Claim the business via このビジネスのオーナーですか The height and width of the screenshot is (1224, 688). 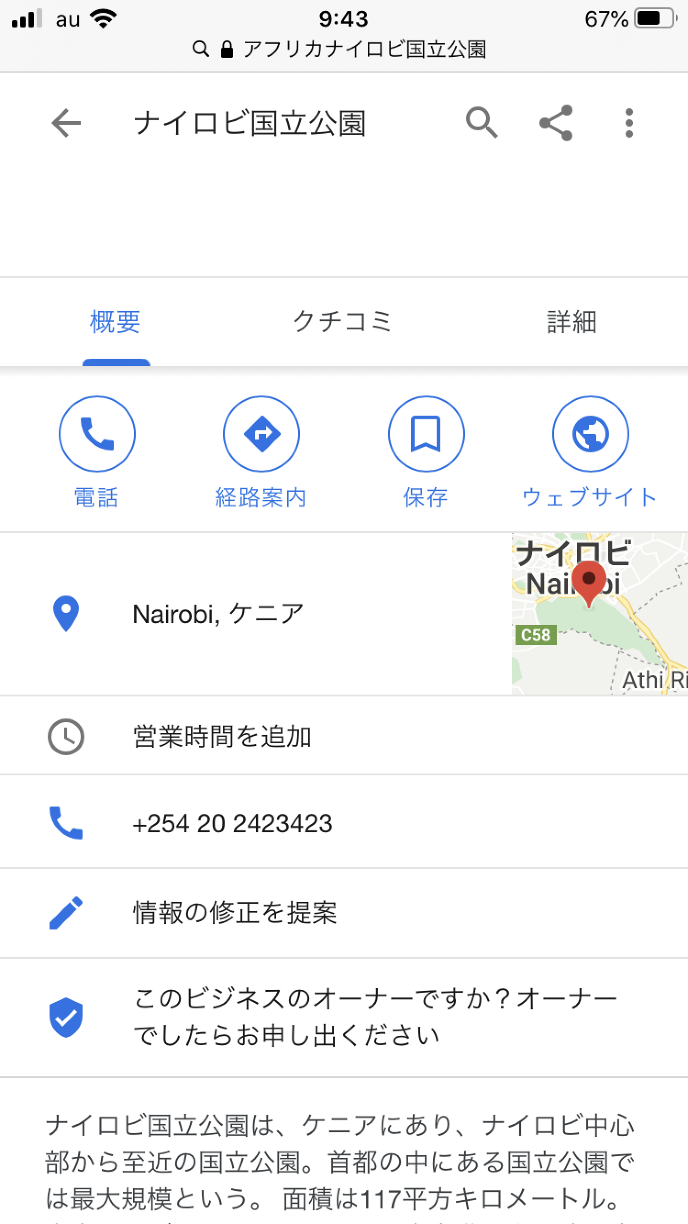tap(375, 1016)
